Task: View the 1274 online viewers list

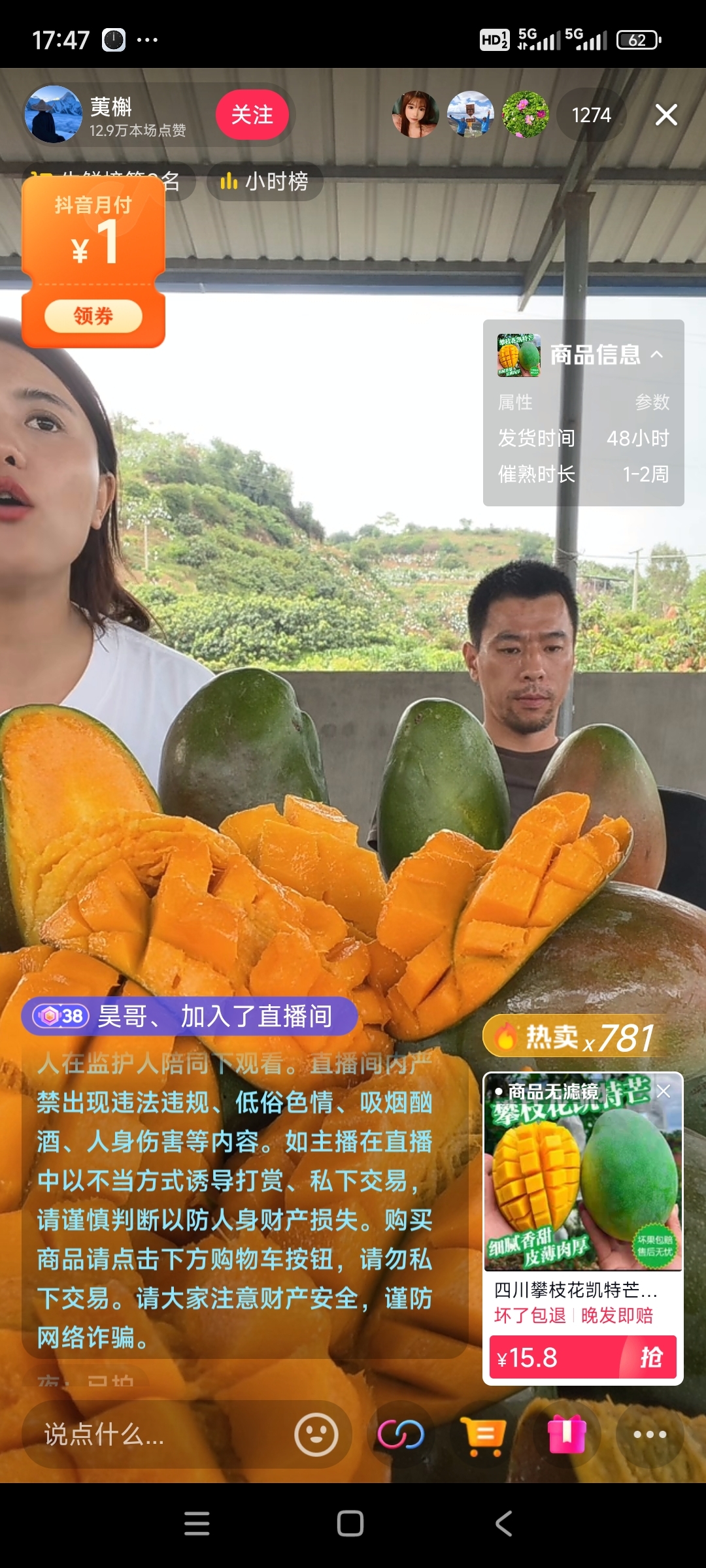Action: pos(591,115)
